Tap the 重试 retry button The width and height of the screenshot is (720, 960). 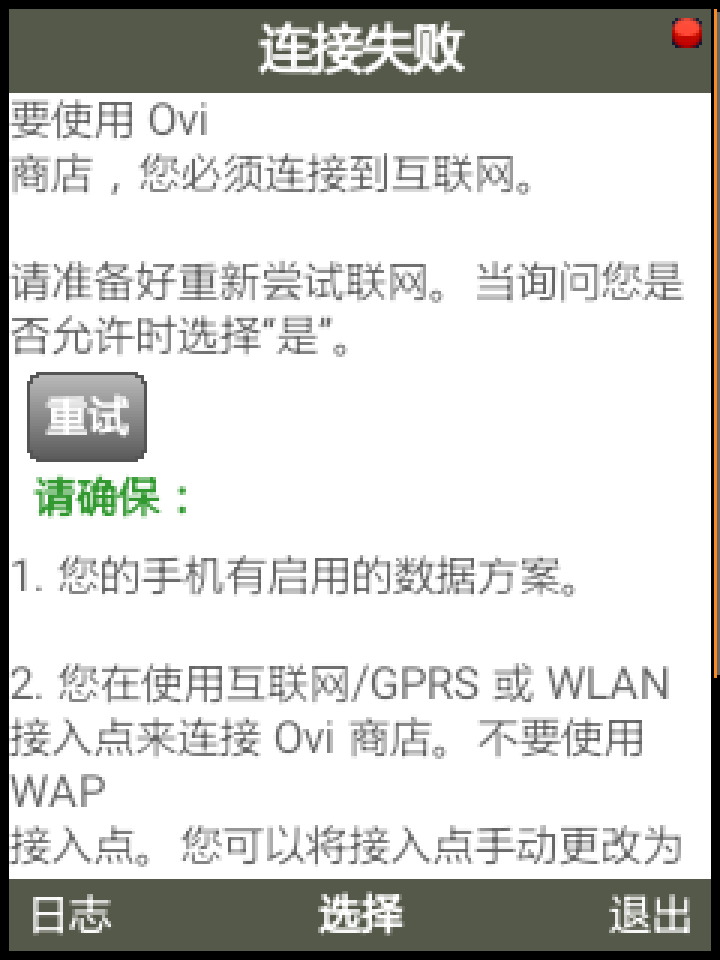(x=87, y=418)
